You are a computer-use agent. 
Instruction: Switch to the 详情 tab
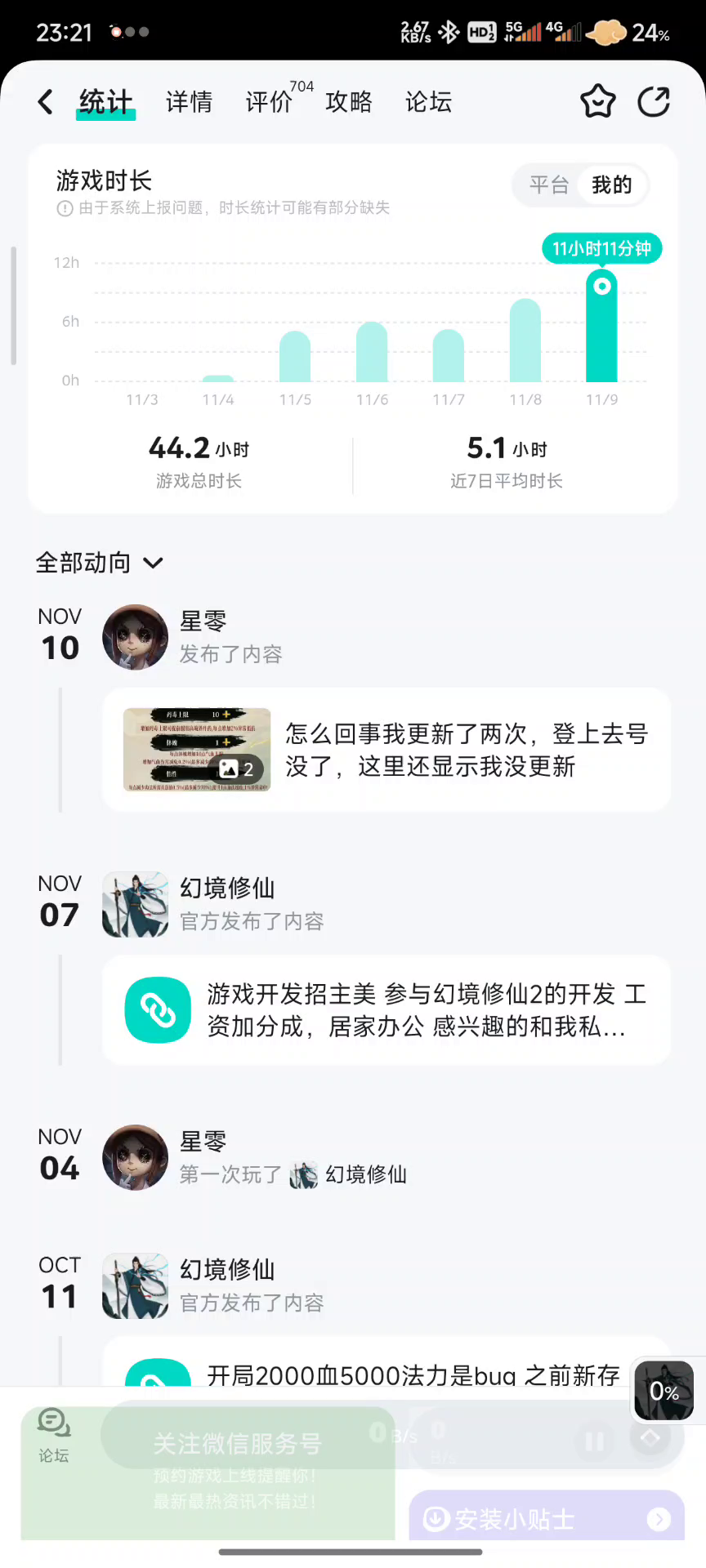click(x=189, y=102)
